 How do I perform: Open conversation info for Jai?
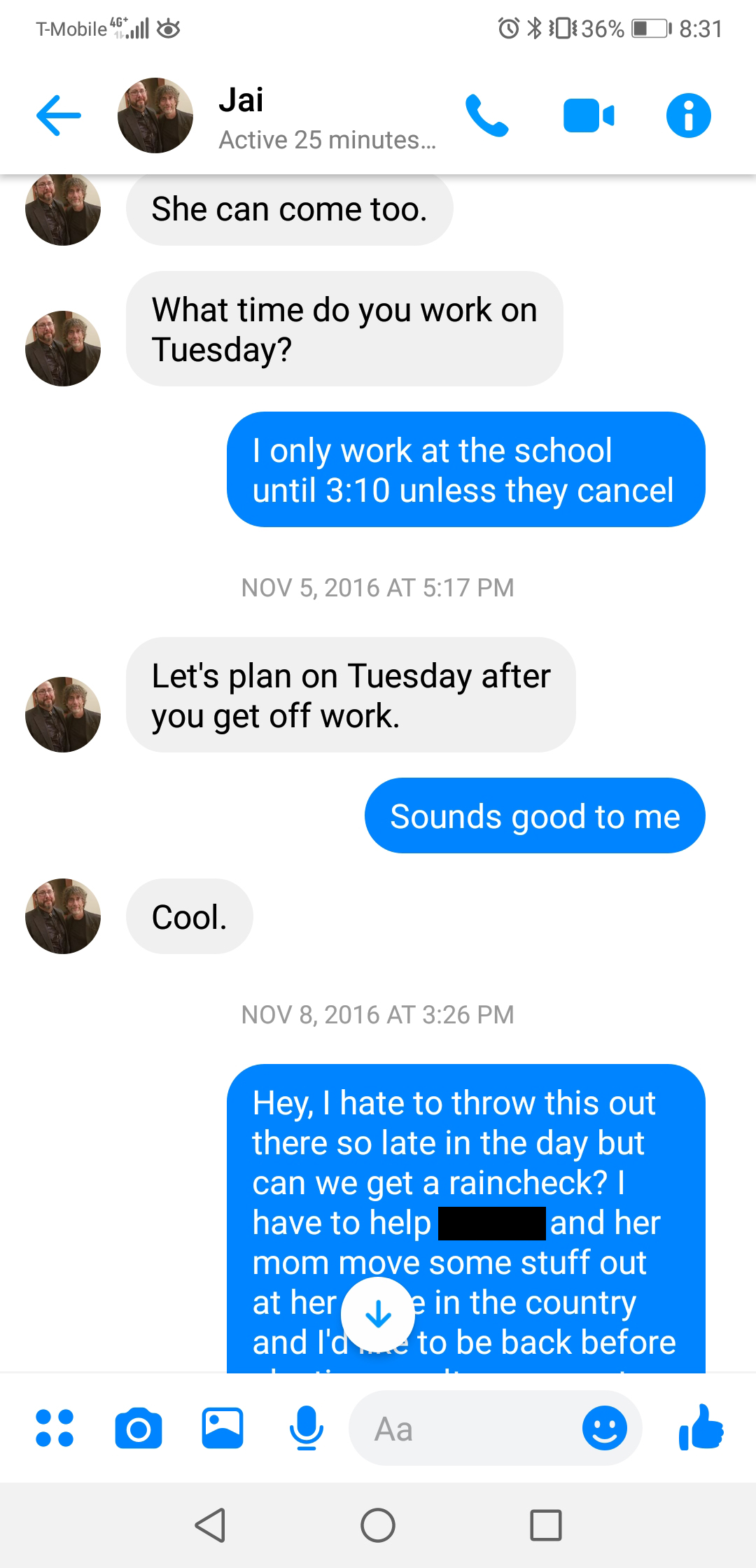click(x=688, y=115)
